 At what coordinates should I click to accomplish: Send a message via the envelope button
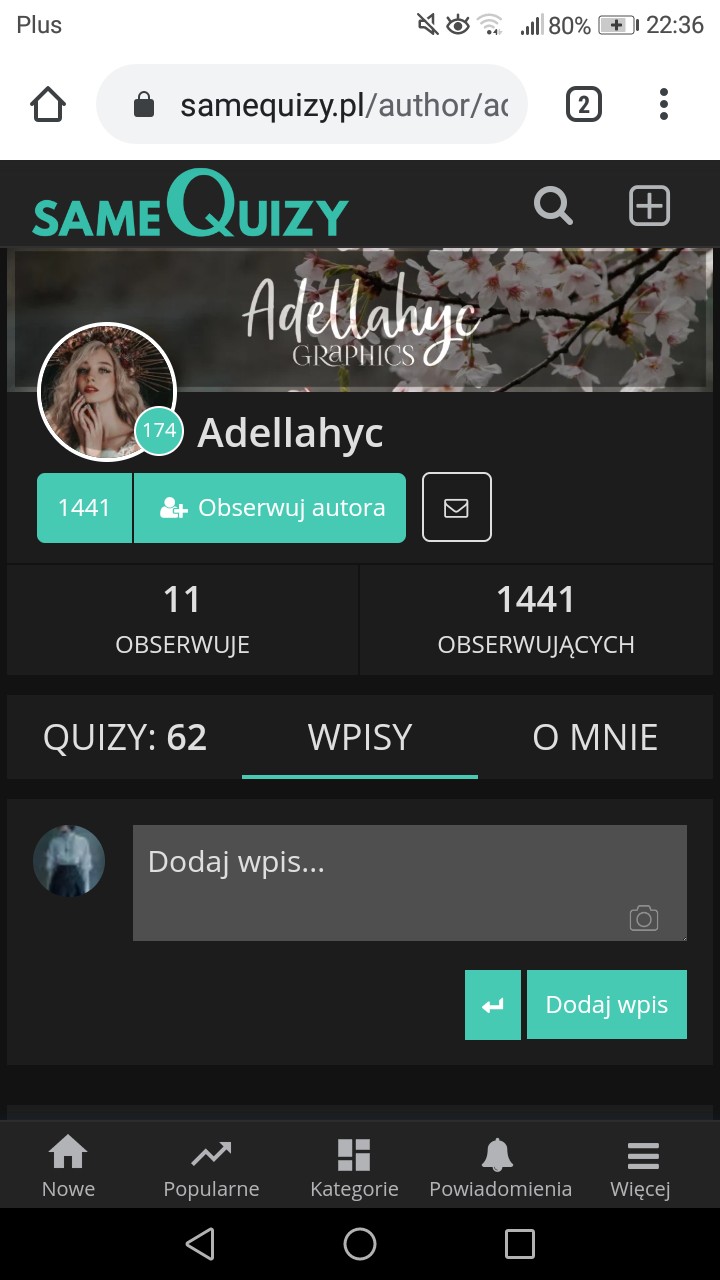tap(456, 508)
